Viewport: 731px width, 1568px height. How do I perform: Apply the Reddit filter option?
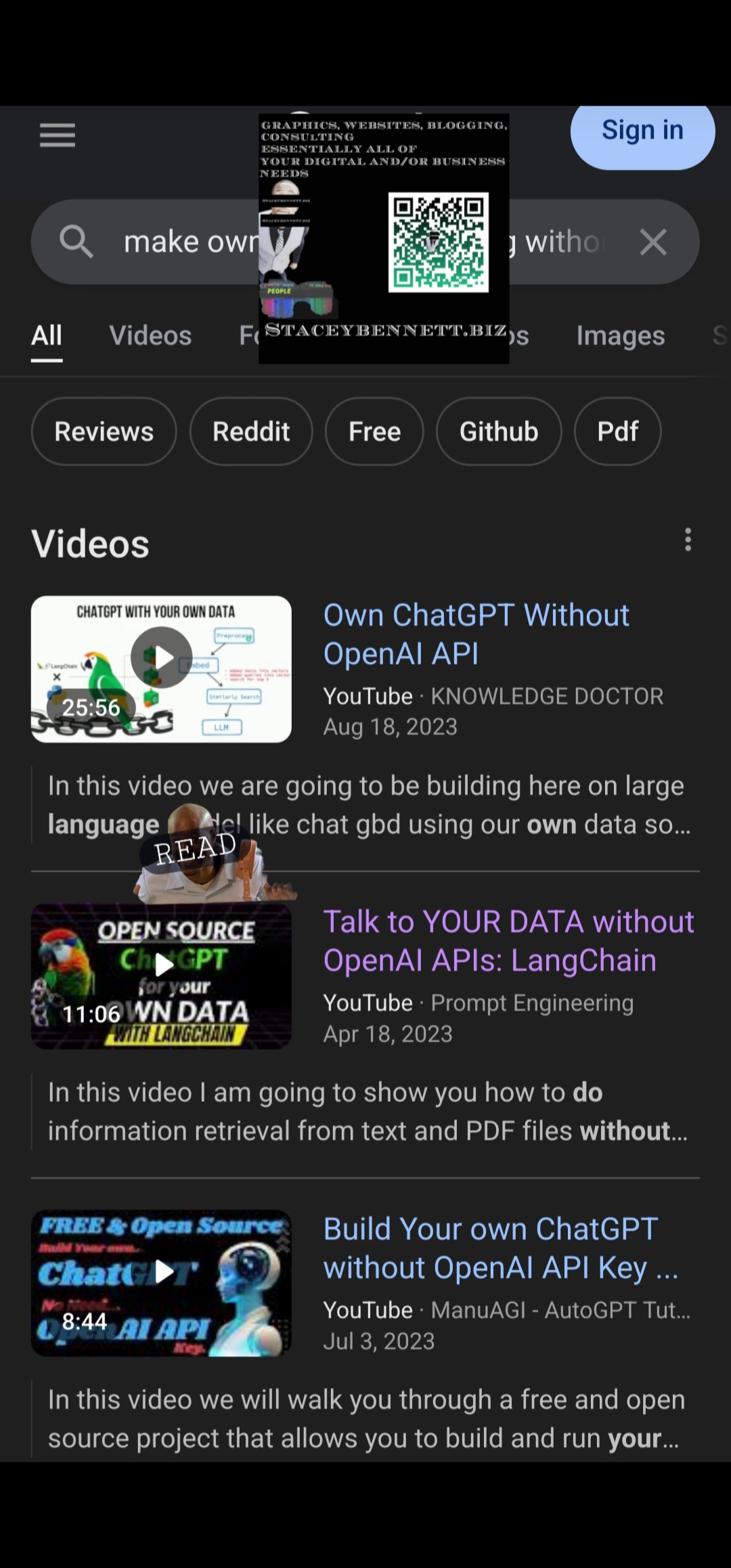click(251, 431)
